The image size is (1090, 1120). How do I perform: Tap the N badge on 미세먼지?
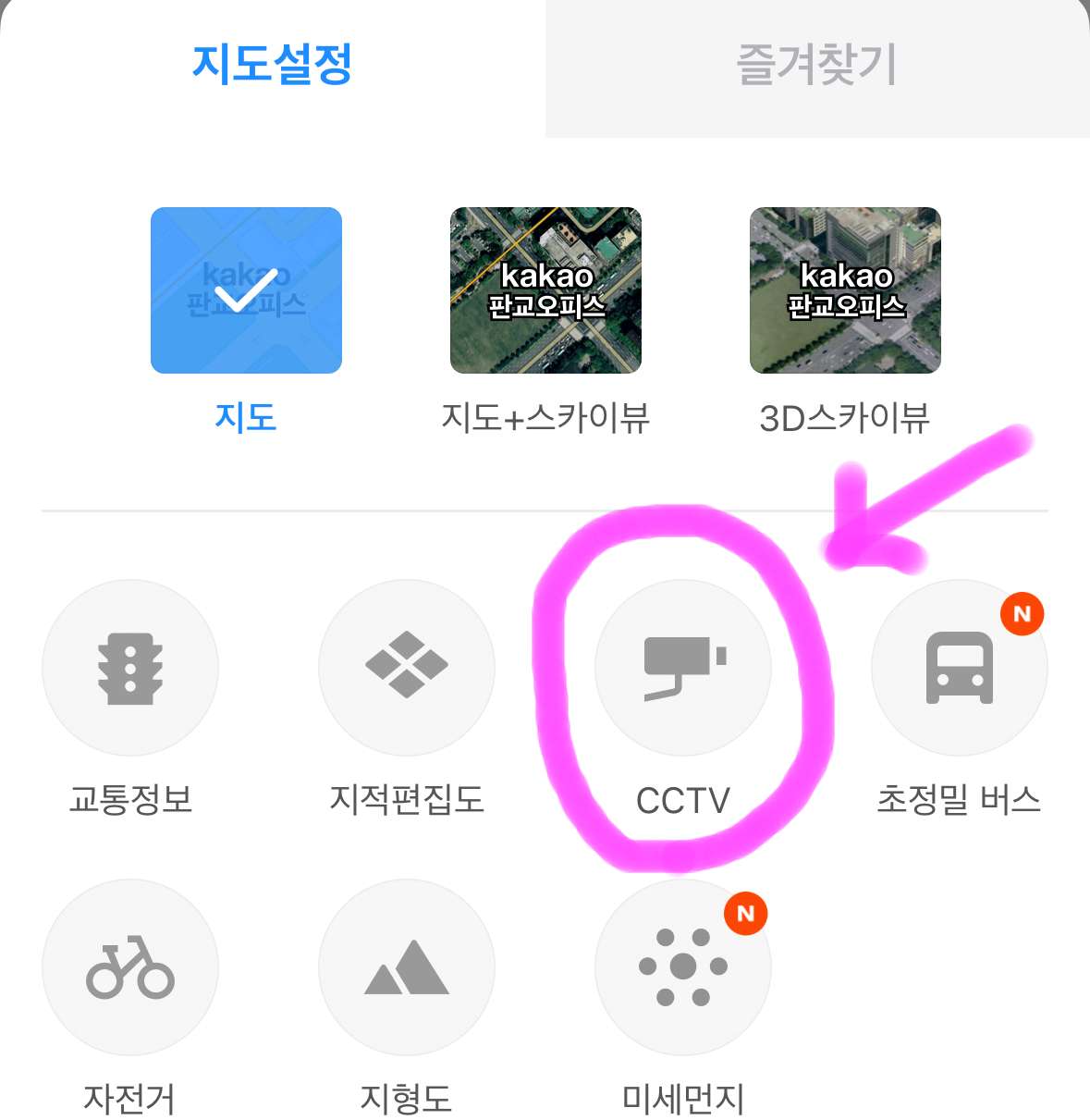[745, 914]
